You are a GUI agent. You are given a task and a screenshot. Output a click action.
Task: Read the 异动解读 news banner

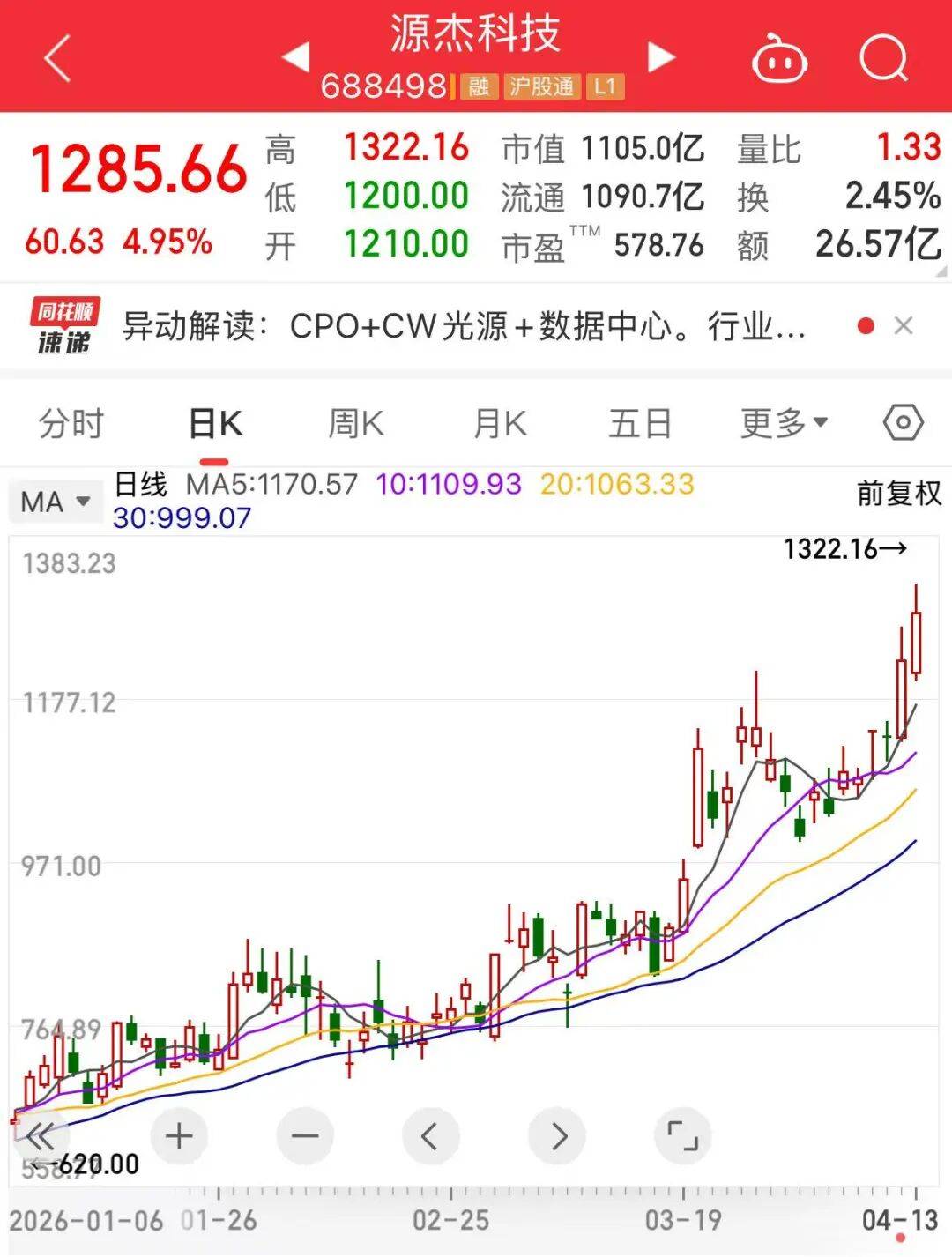tap(463, 327)
